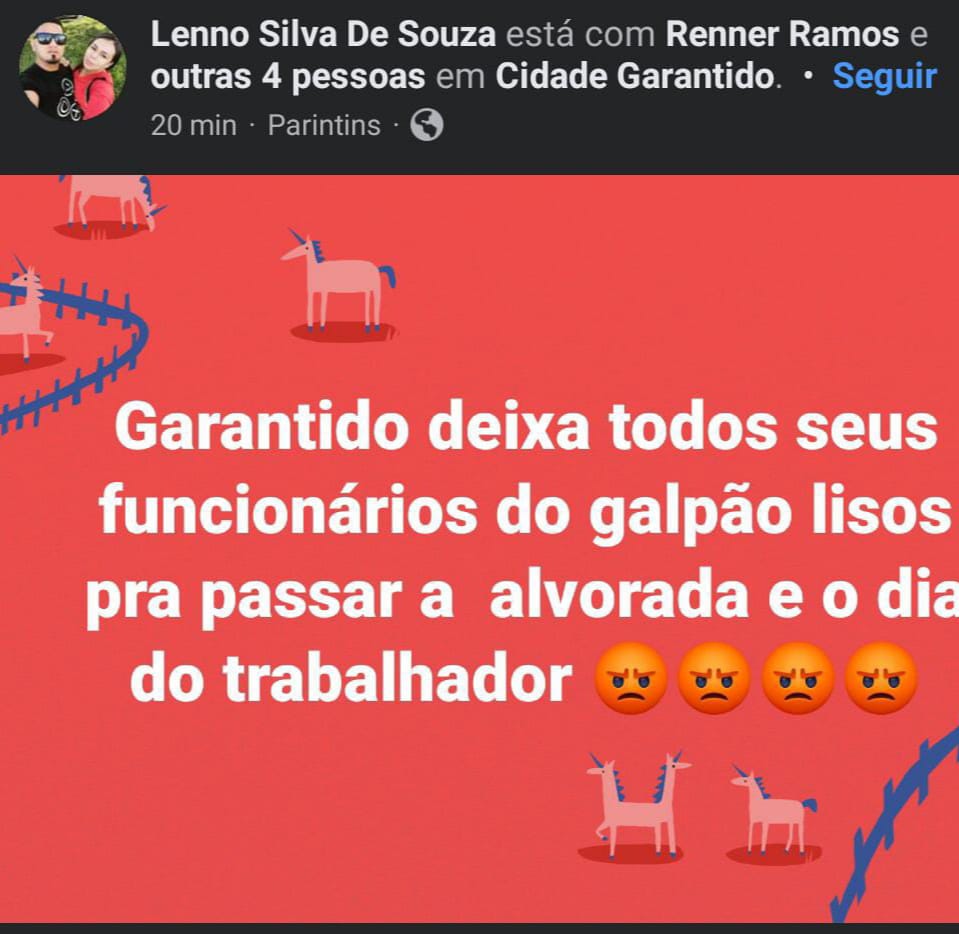View Renner Ramos's profile
The height and width of the screenshot is (934, 959).
(x=782, y=35)
